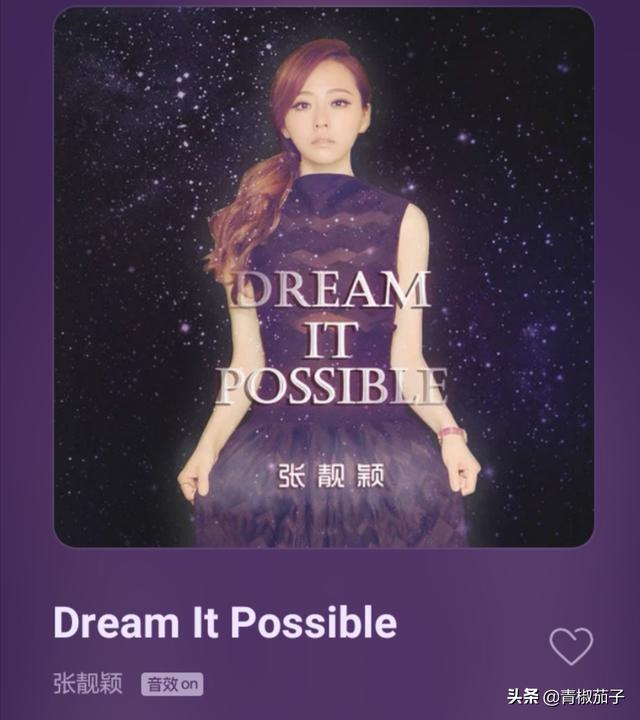
Task: Open artist 张靓颖's page
Action: pyautogui.click(x=88, y=684)
